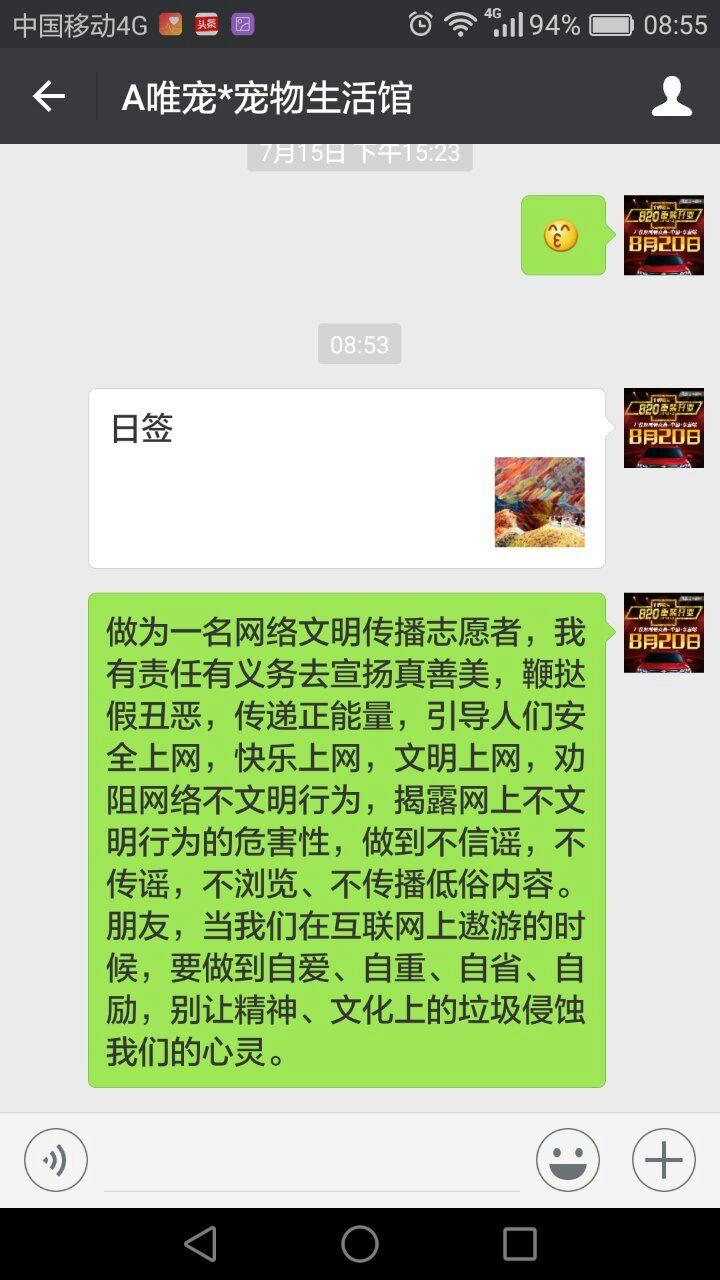Tap the system home button
Viewport: 720px width, 1280px height.
[x=360, y=1244]
